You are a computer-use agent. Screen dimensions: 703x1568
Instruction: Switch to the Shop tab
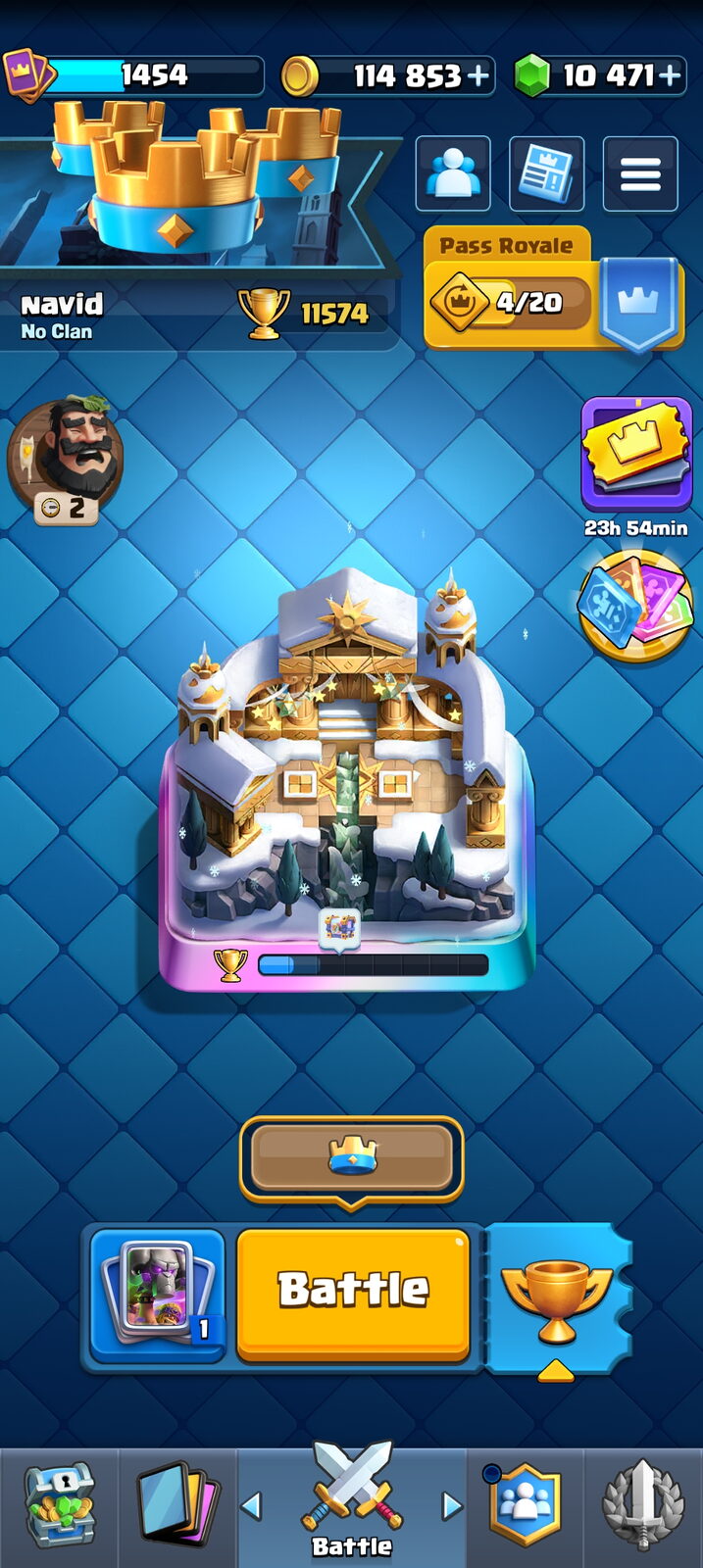pos(60,1506)
